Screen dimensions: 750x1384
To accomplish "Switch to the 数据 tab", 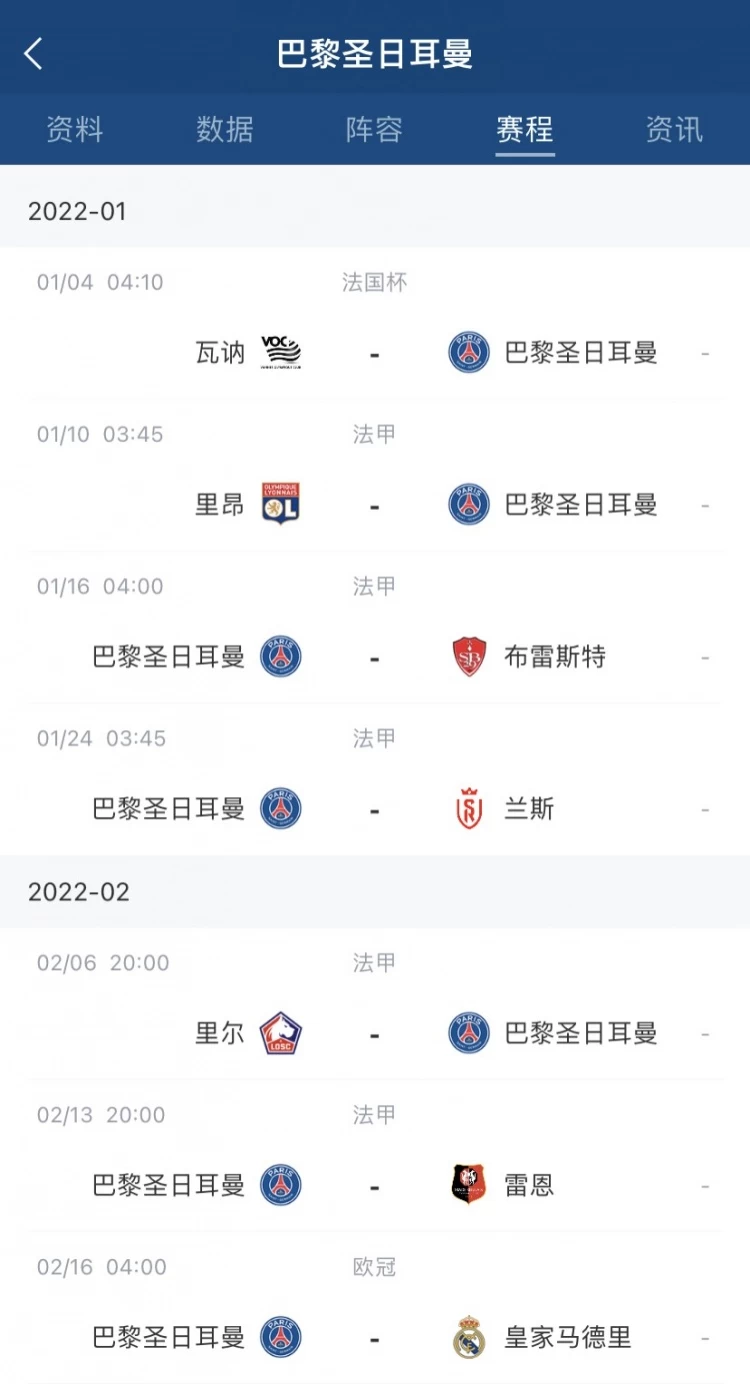I will (x=225, y=130).
